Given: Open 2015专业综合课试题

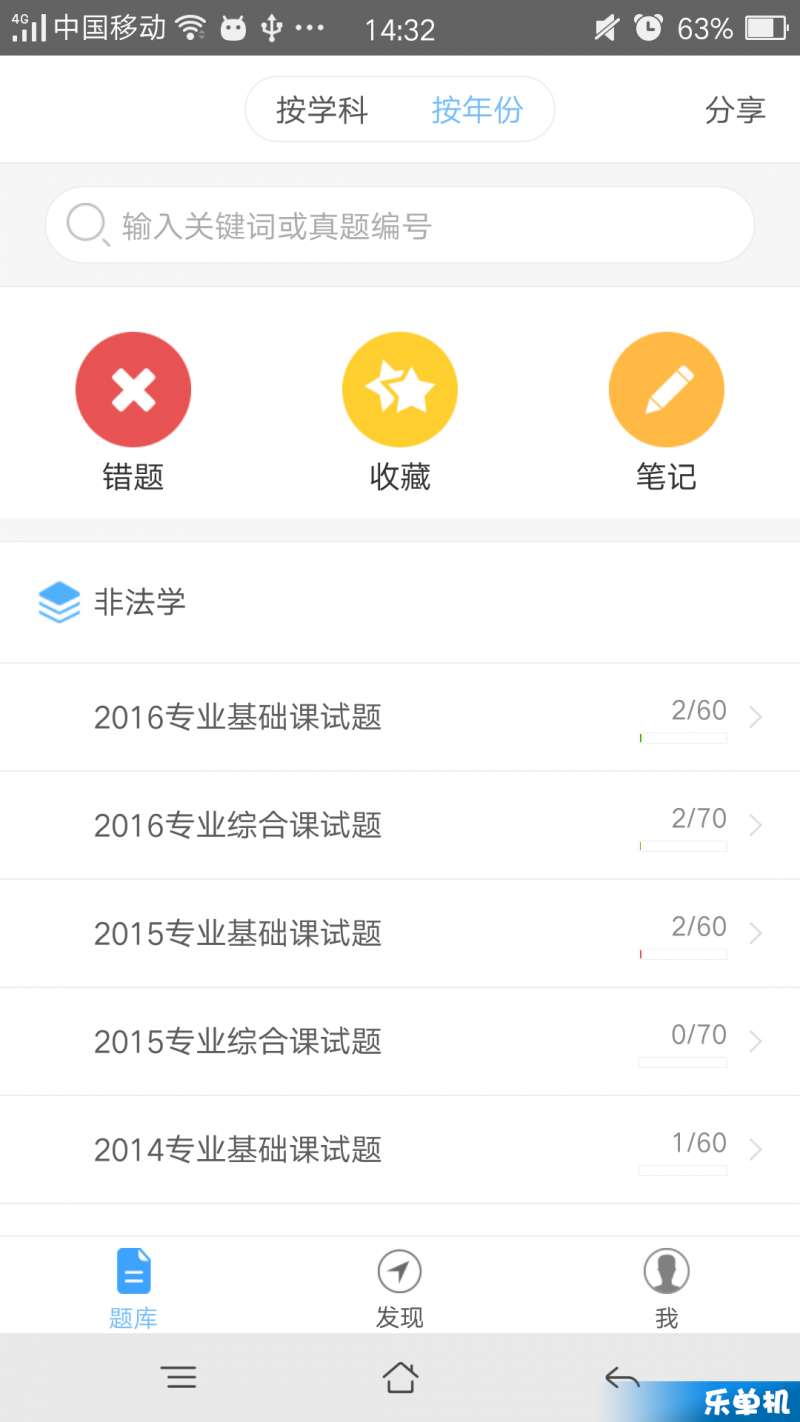Looking at the screenshot, I should point(400,1041).
